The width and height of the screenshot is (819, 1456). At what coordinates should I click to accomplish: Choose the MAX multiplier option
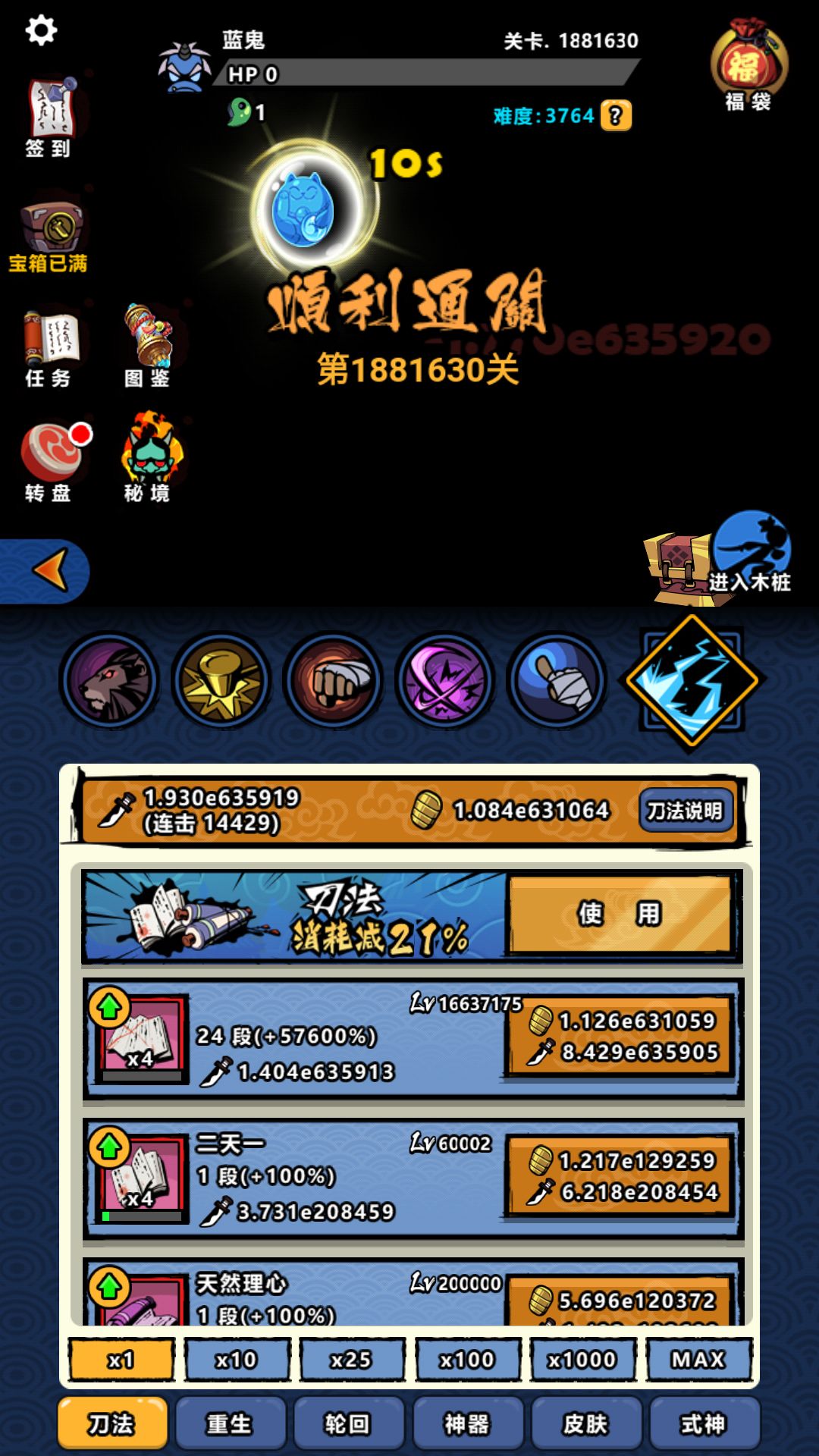pyautogui.click(x=699, y=1359)
